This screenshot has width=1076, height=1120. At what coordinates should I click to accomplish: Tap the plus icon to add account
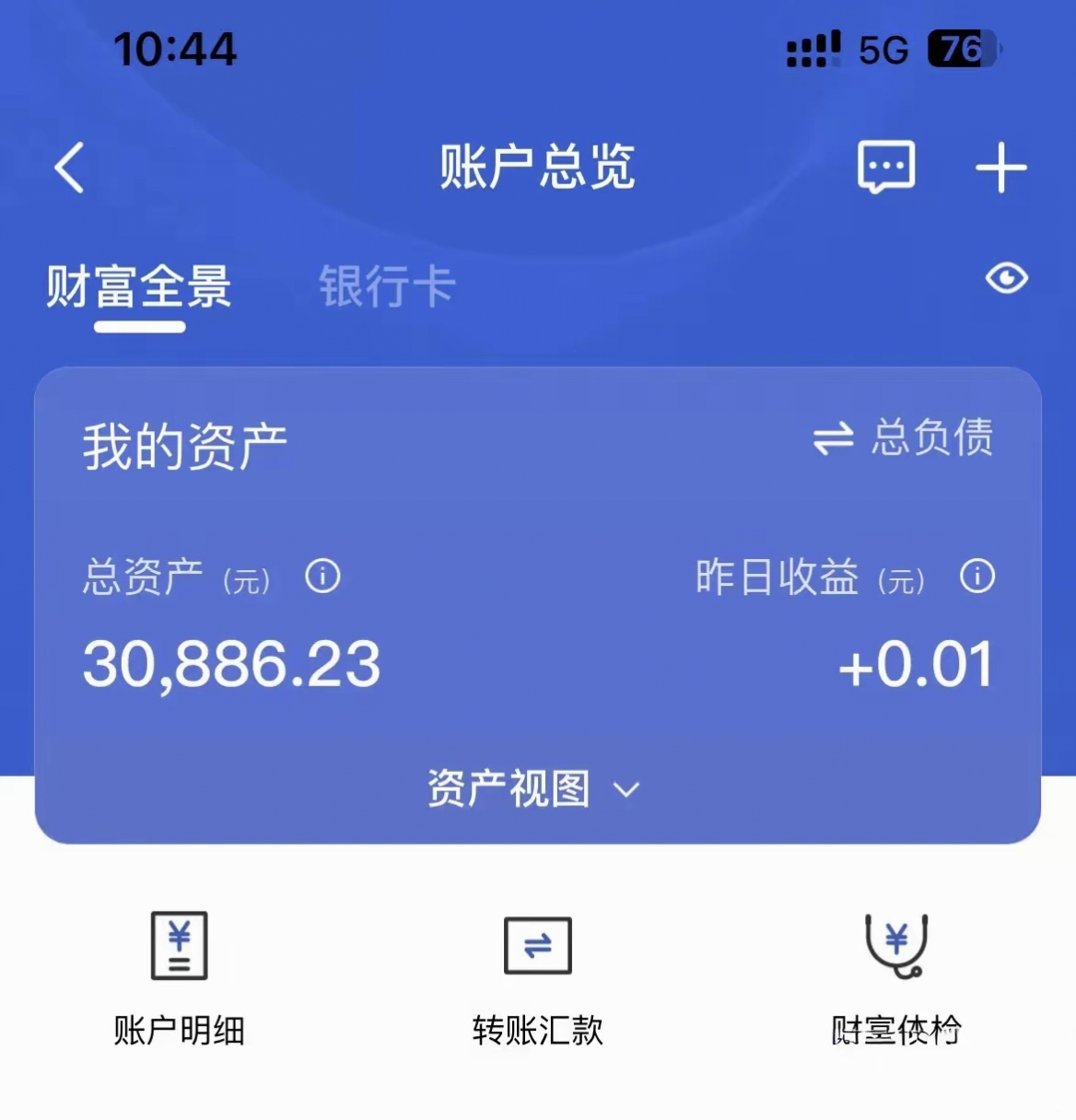coord(1000,168)
